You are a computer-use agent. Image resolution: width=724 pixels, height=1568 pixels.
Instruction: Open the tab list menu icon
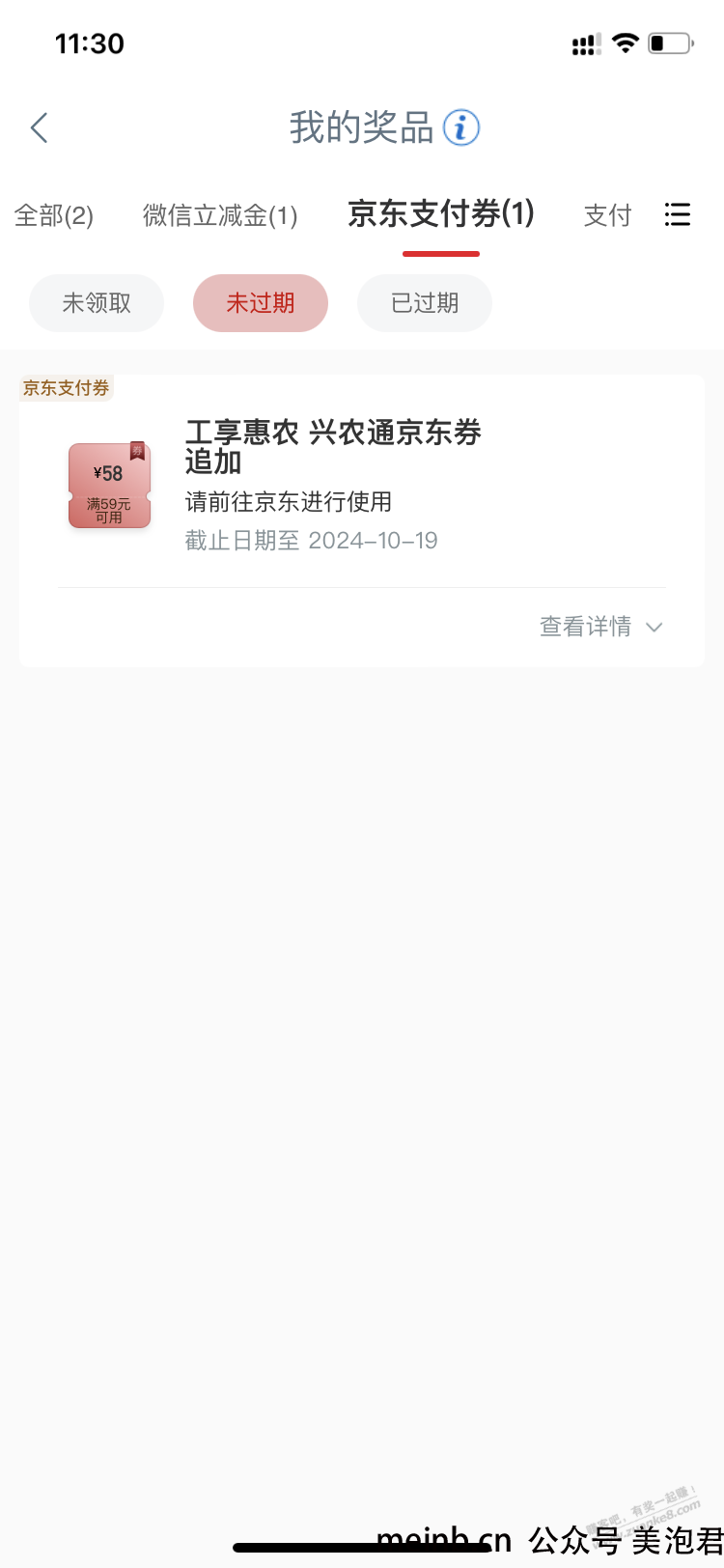[x=678, y=214]
